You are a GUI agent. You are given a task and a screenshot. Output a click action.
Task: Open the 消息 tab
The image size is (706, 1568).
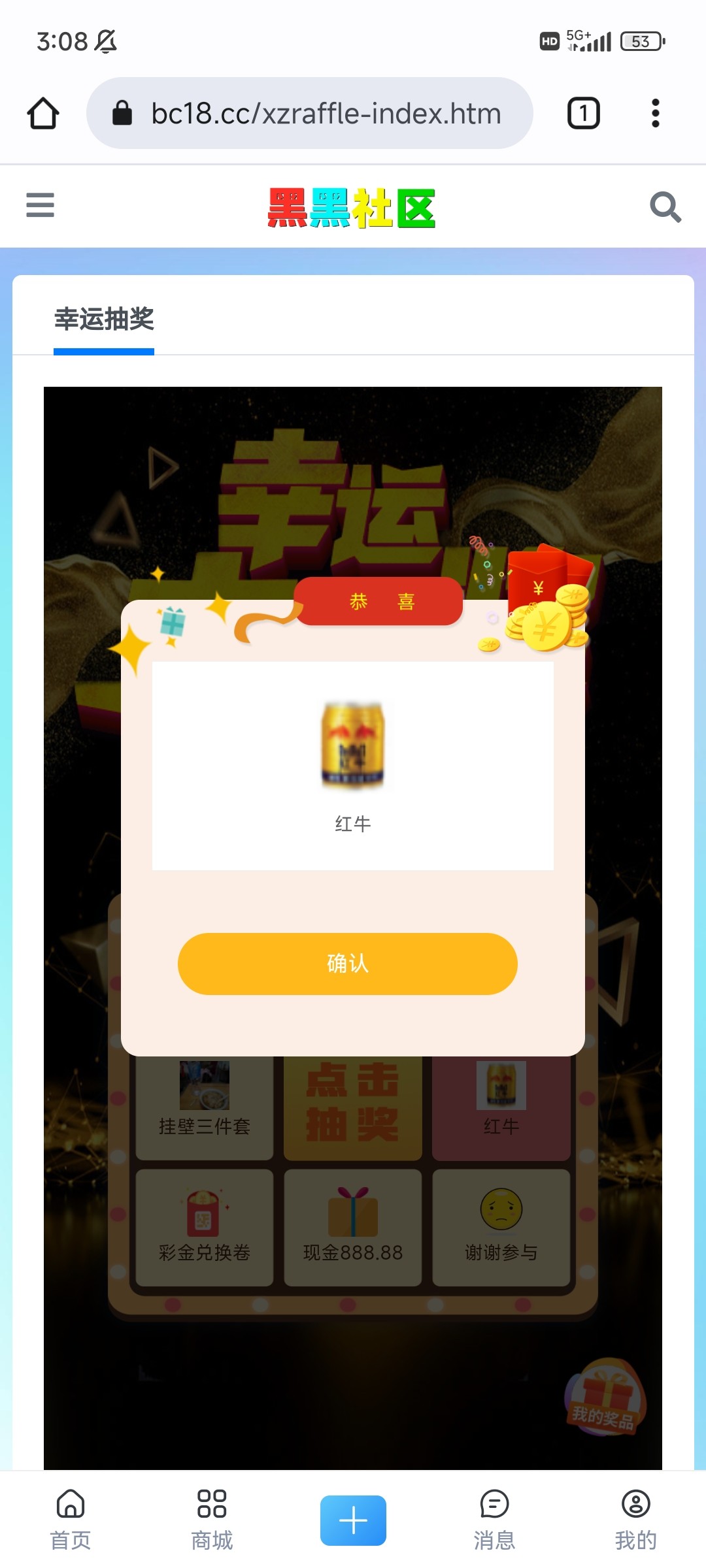(x=494, y=1520)
